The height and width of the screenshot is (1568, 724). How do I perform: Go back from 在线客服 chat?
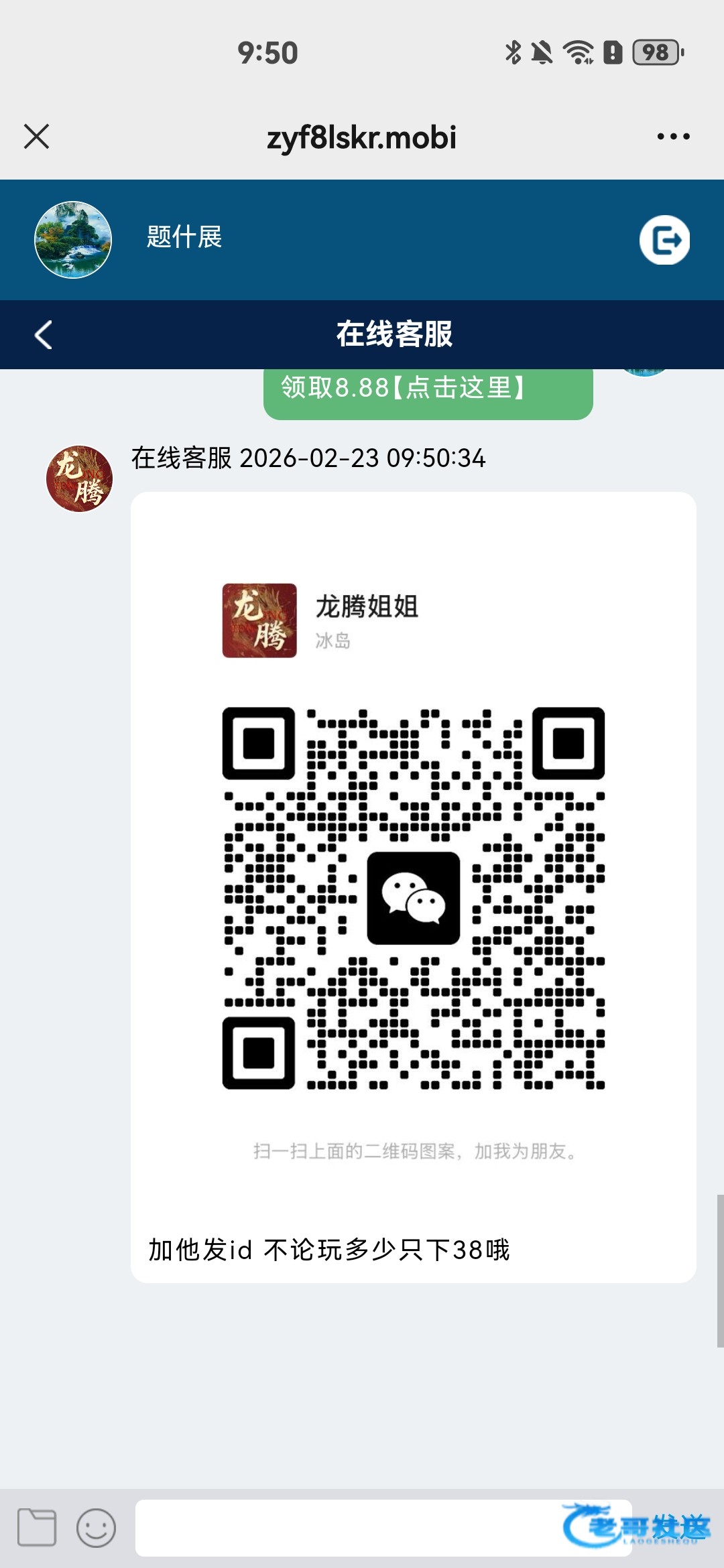pos(44,334)
